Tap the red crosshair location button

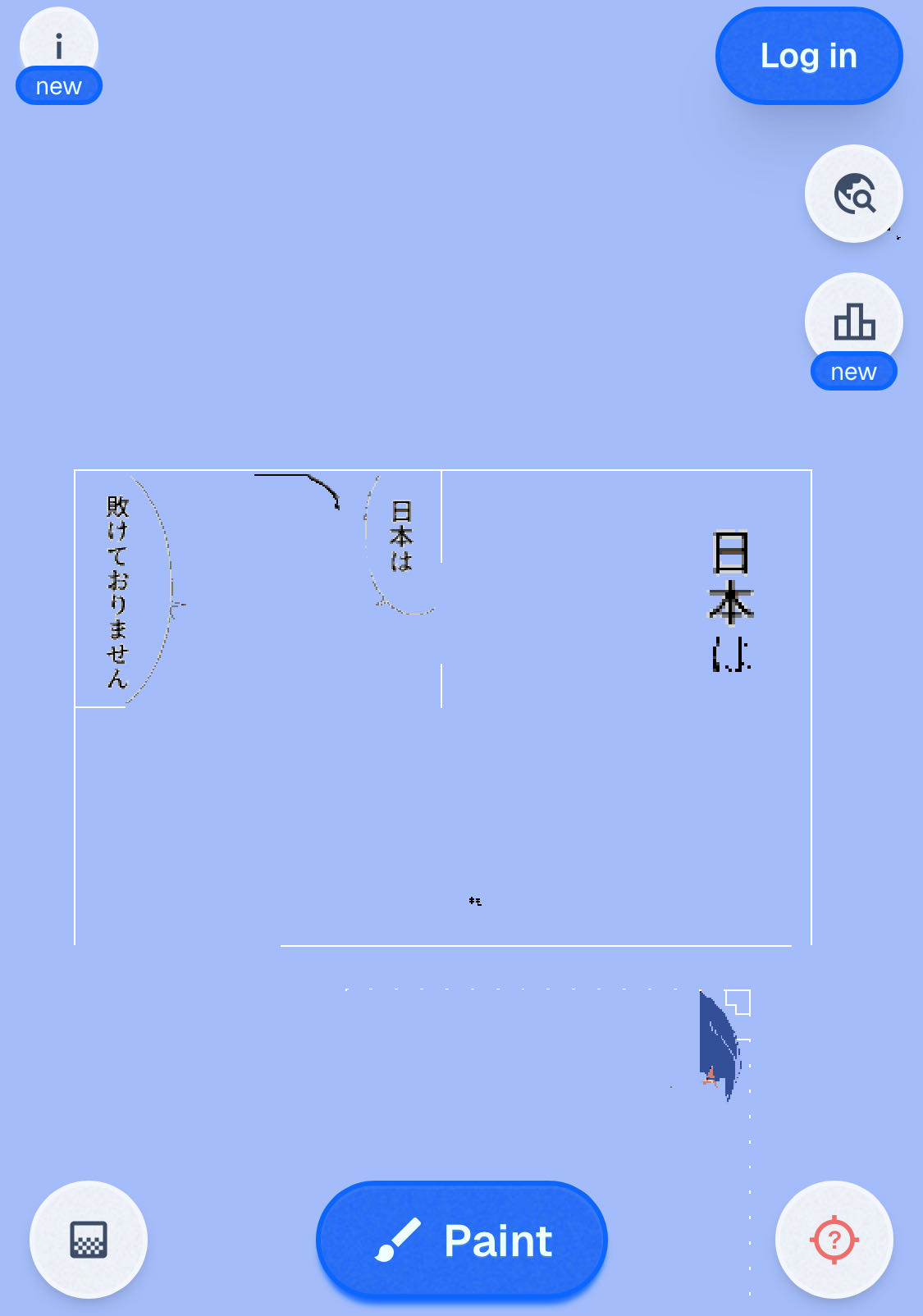(x=834, y=1239)
